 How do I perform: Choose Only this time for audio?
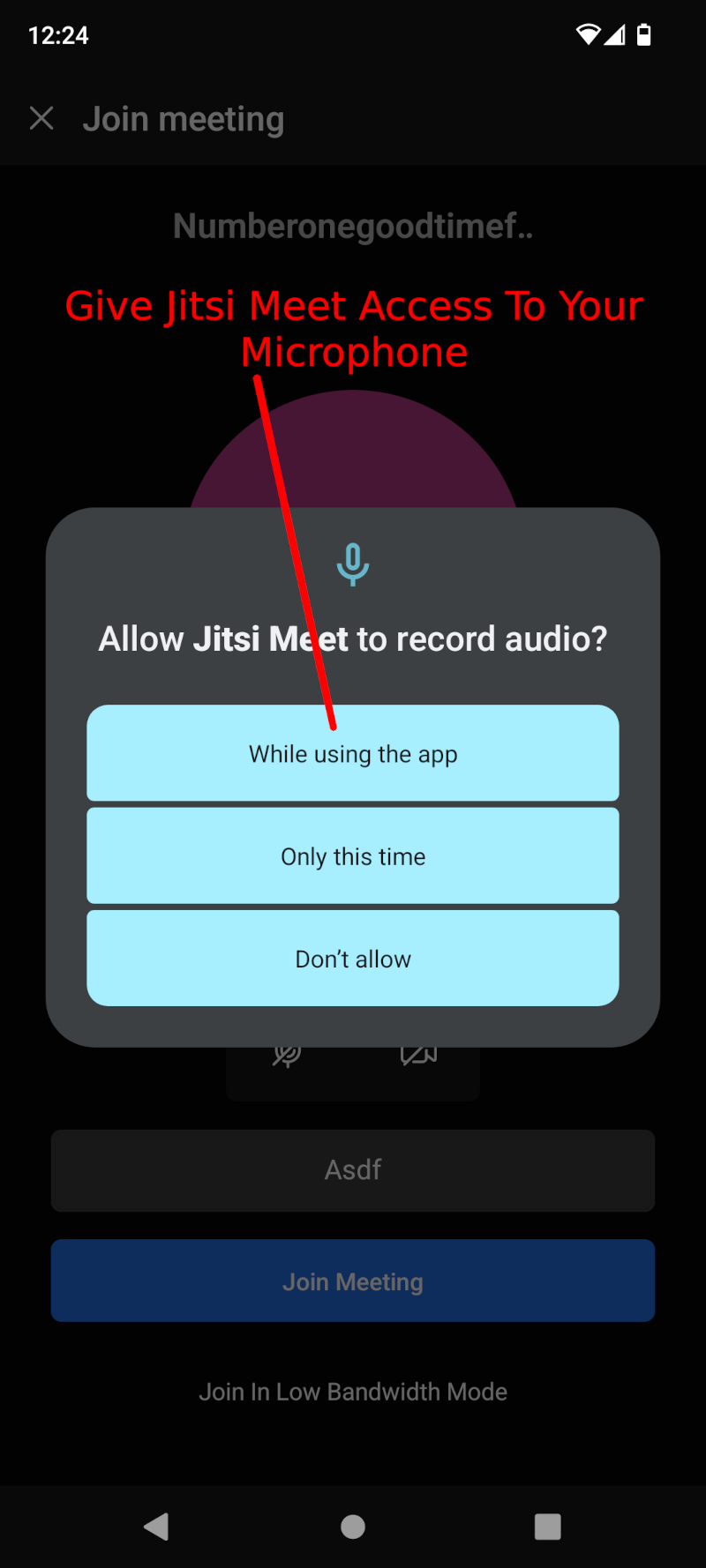coord(353,856)
